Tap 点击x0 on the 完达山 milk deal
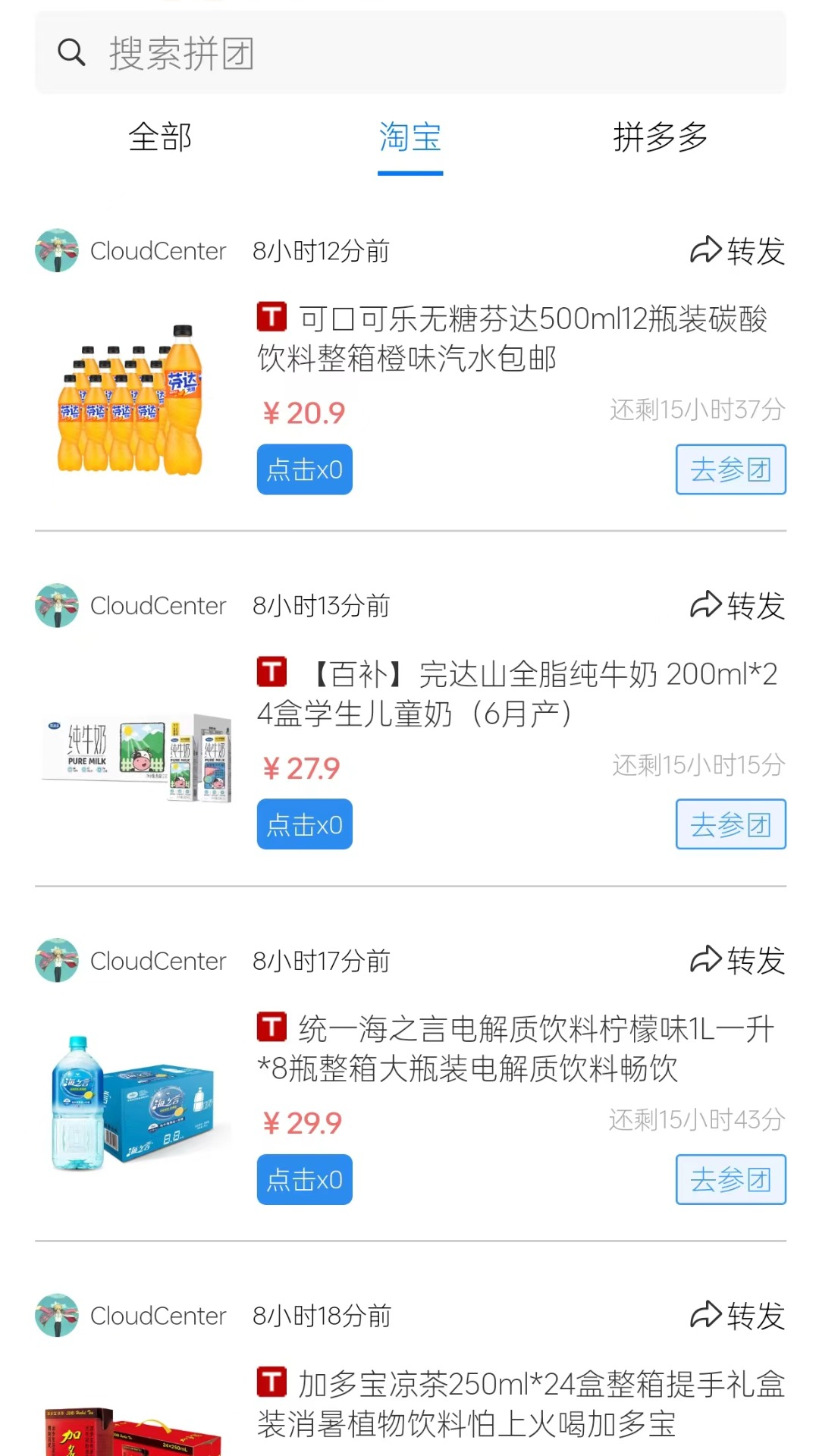 (x=304, y=824)
